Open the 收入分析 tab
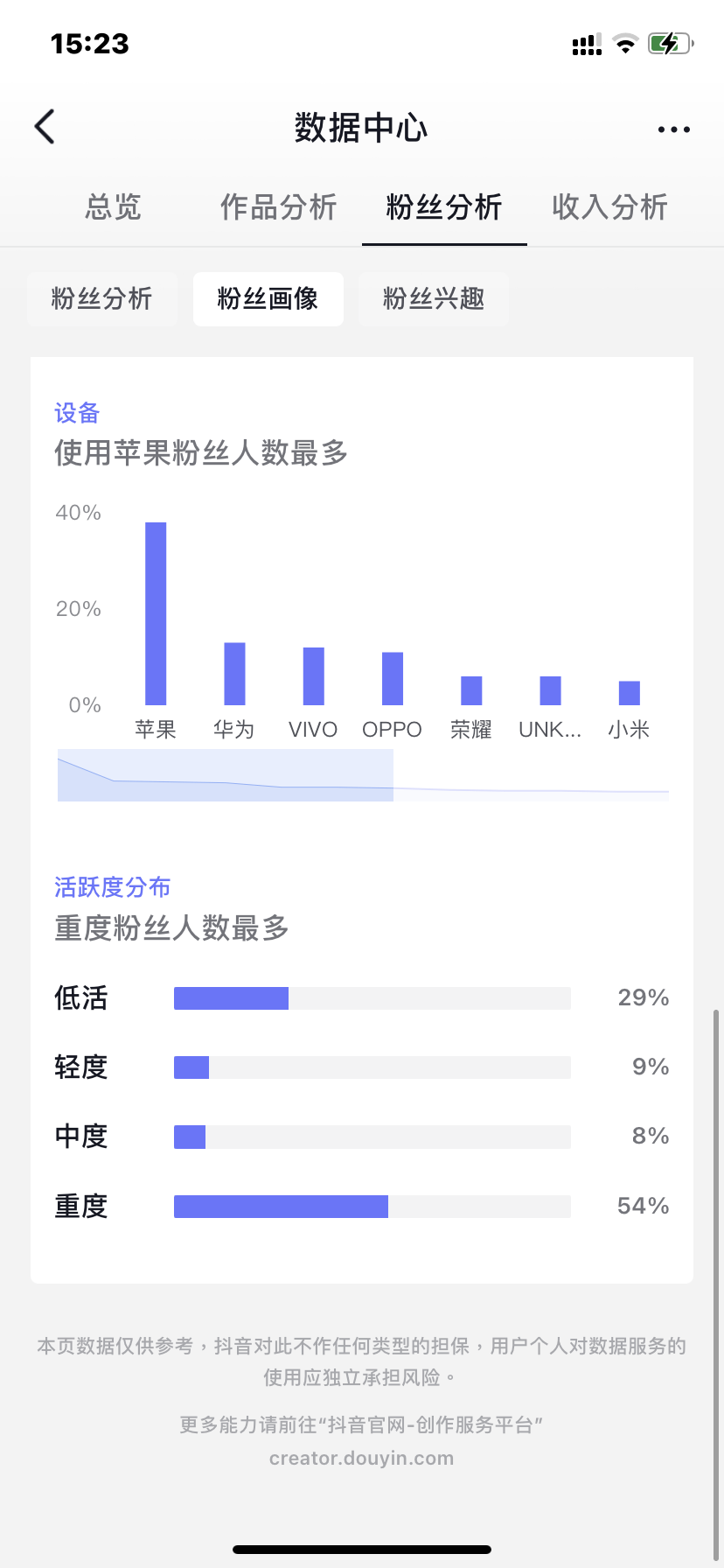 click(x=609, y=207)
